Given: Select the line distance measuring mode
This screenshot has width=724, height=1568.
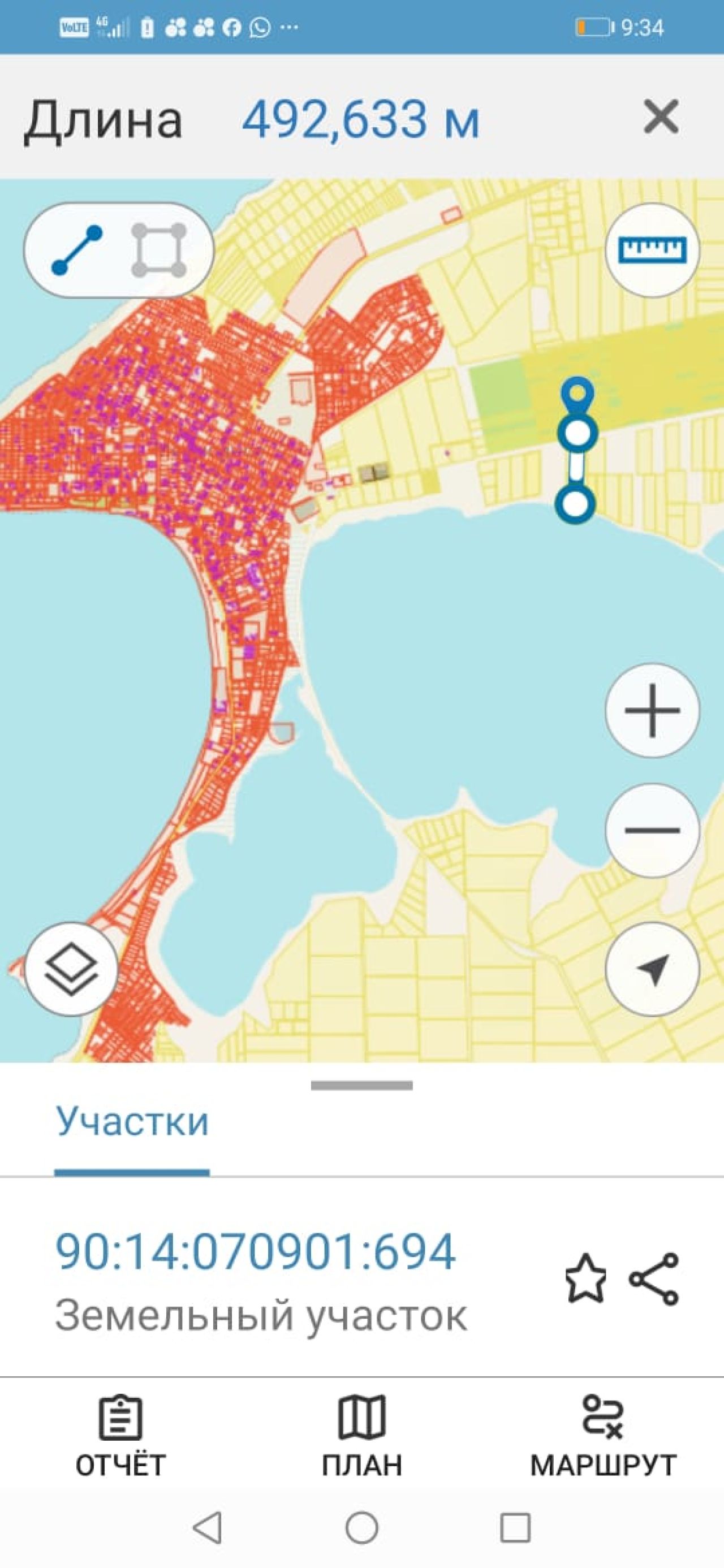Looking at the screenshot, I should (x=77, y=250).
